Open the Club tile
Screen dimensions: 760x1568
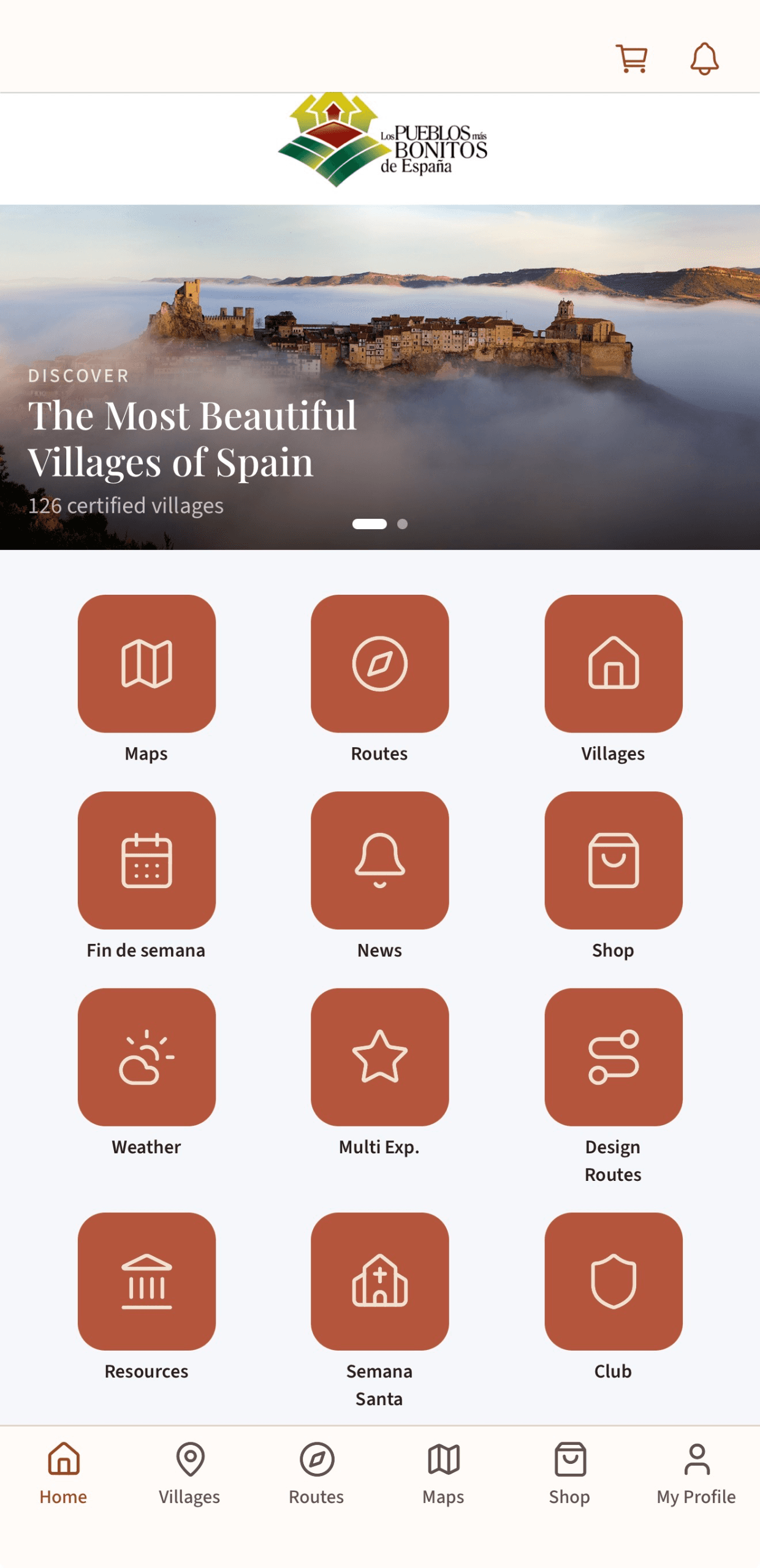click(613, 1281)
